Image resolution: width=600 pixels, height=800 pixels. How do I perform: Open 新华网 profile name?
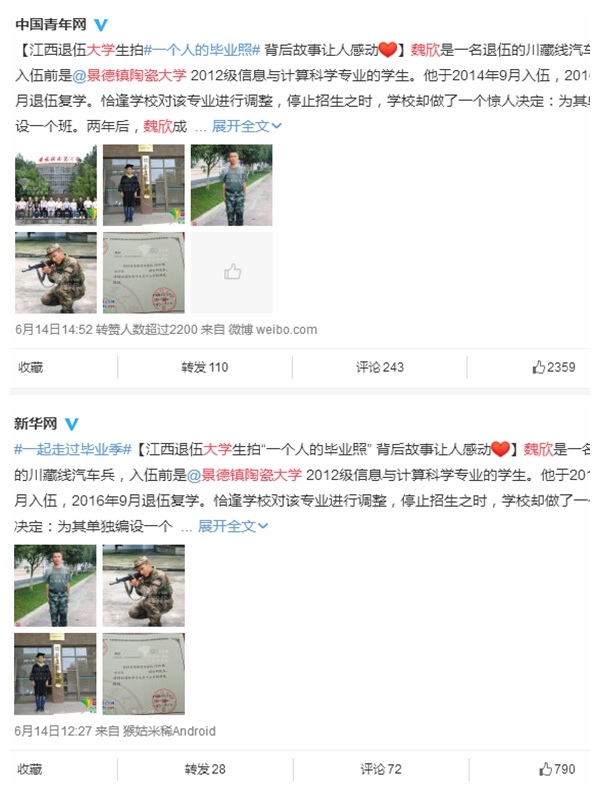point(35,424)
